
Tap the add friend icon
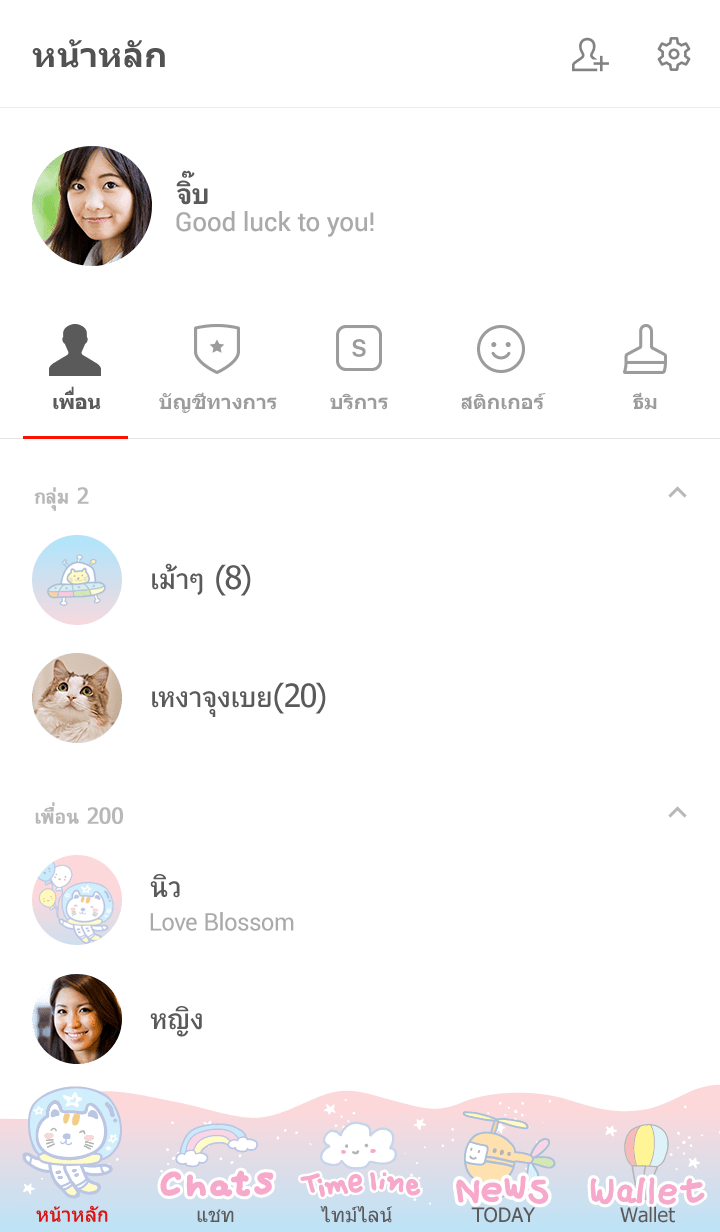coord(590,55)
